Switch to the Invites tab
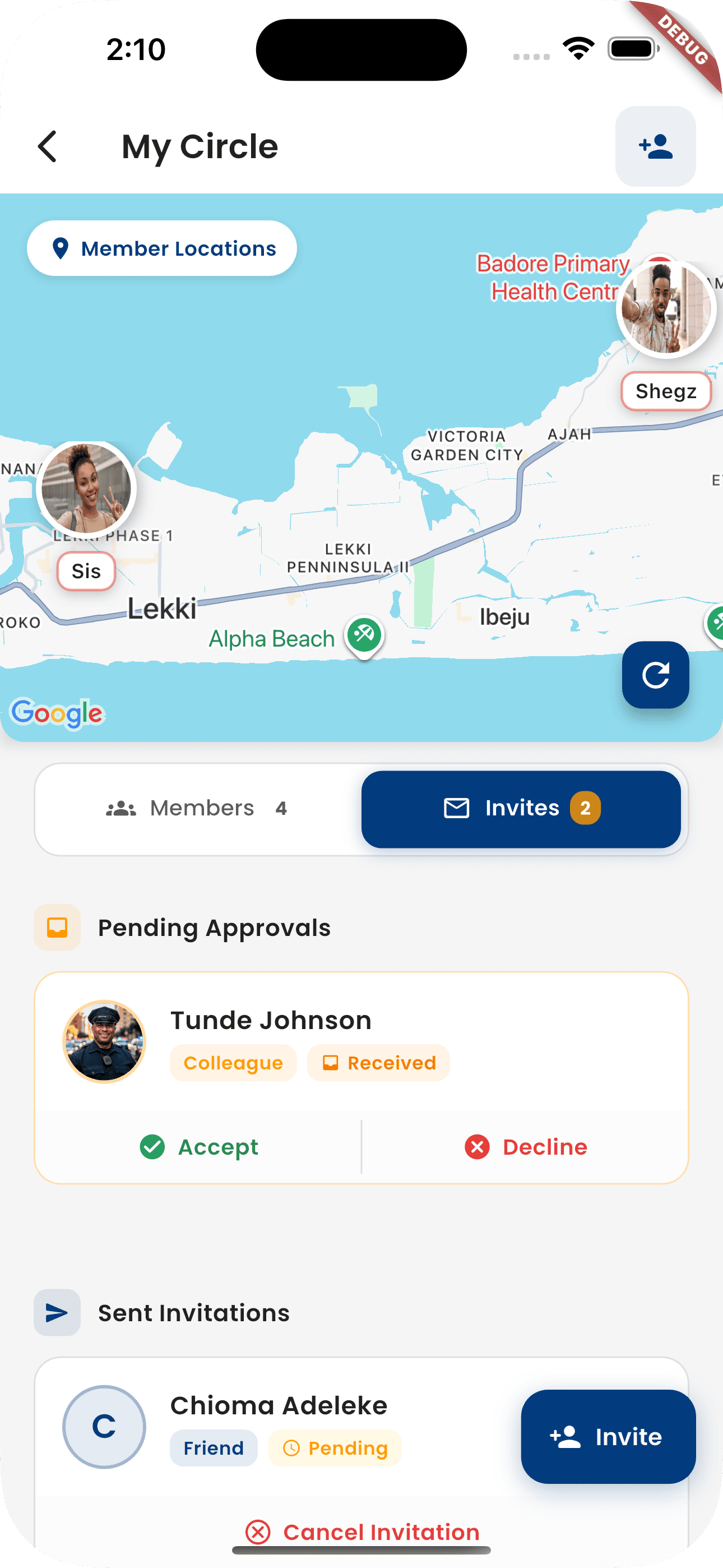 pyautogui.click(x=521, y=808)
